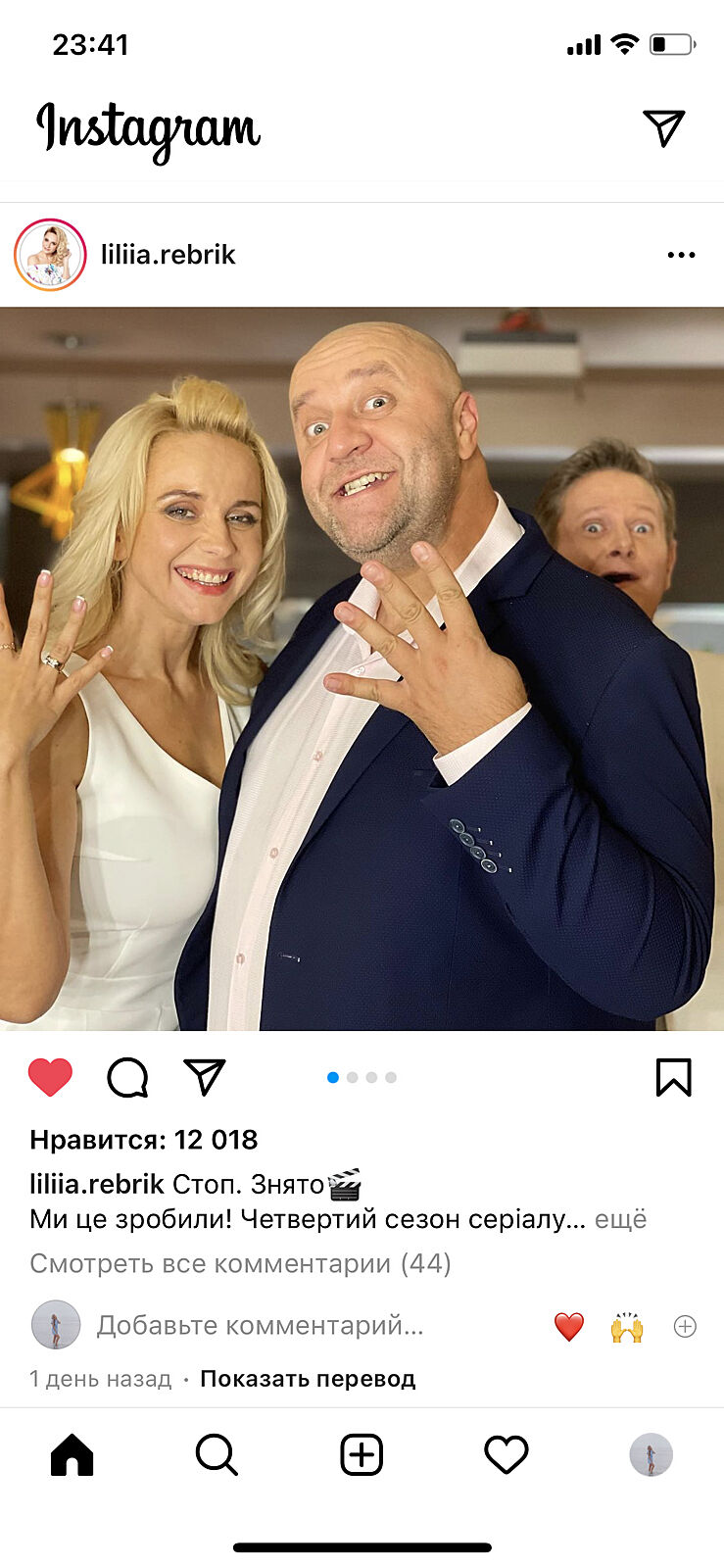Switch to Search tab
Viewport: 724px width, 1568px height.
click(x=217, y=1455)
